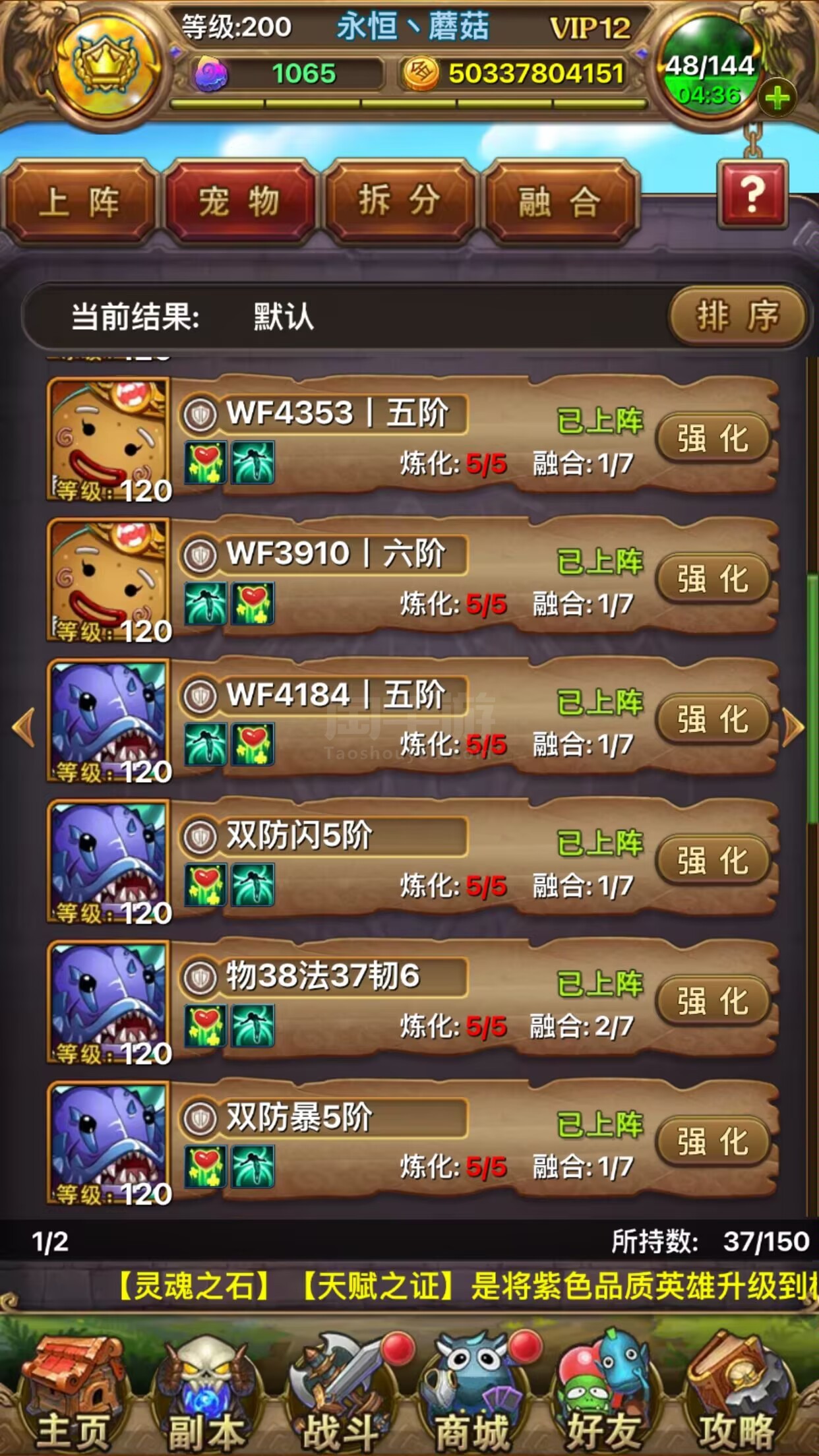The width and height of the screenshot is (819, 1456).
Task: Strengthen the 物38法37韧6 hero
Action: pos(713,1001)
